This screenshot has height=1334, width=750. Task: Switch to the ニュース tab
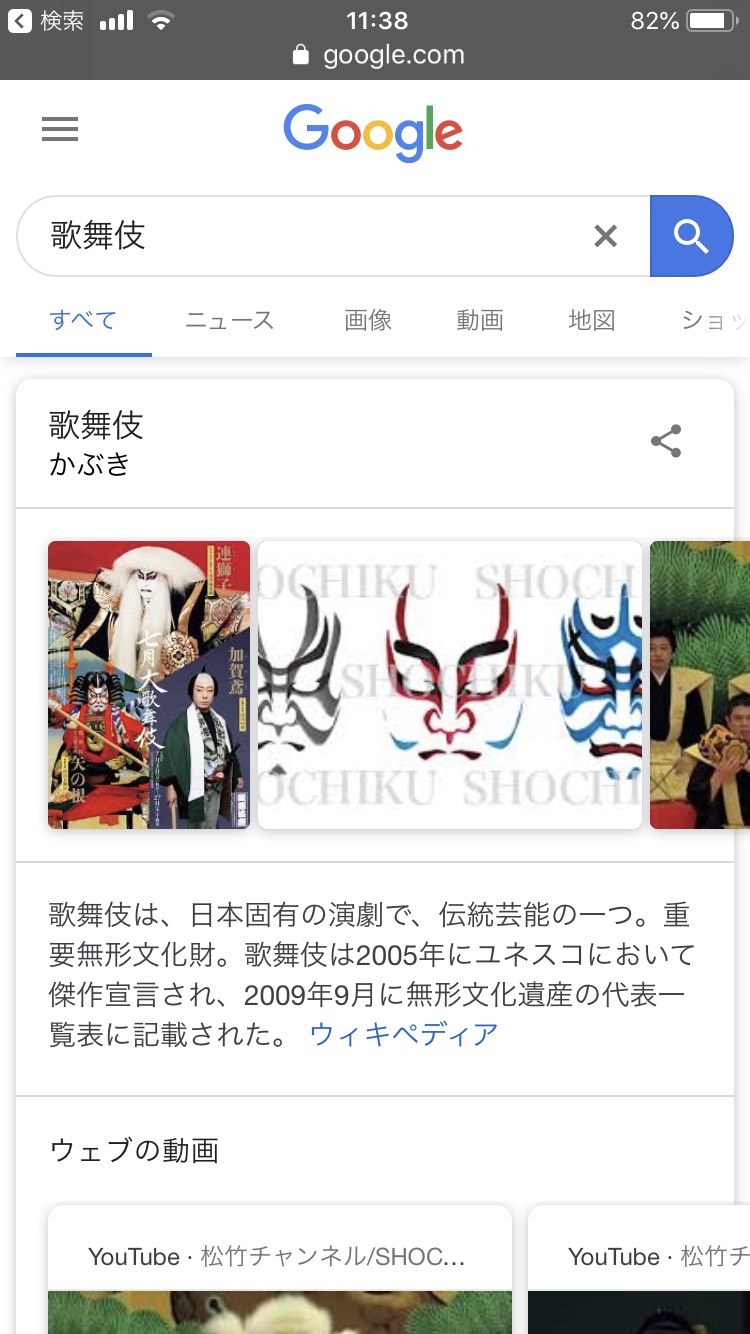229,321
